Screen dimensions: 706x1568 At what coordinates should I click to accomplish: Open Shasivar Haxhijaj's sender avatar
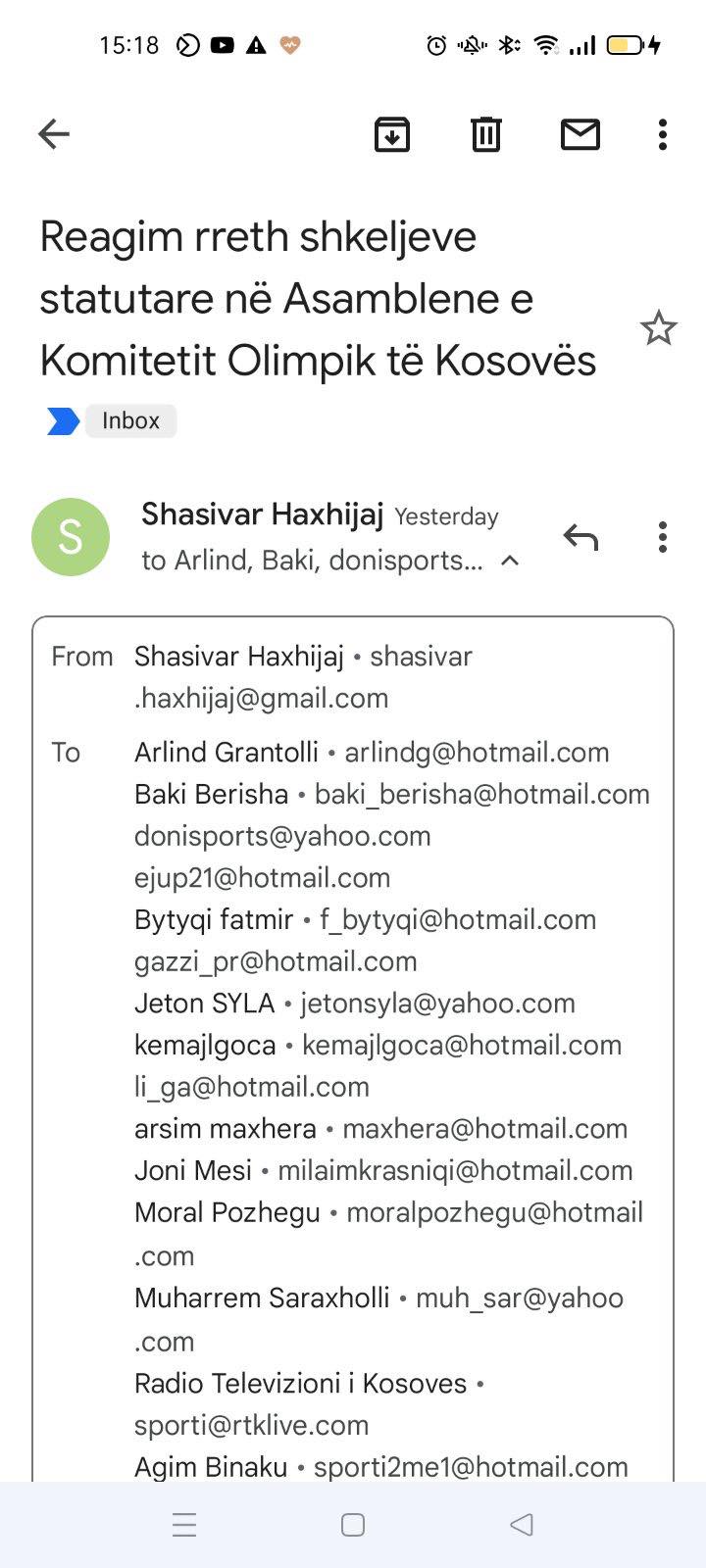click(71, 537)
